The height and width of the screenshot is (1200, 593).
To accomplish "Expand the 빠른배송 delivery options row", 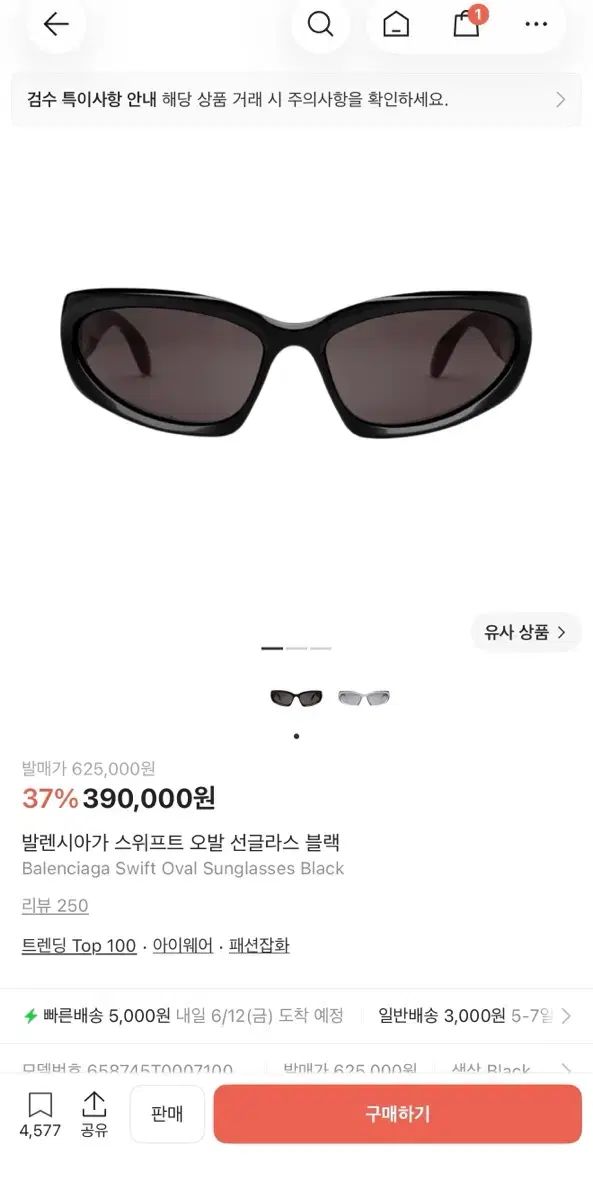I will coord(296,1016).
